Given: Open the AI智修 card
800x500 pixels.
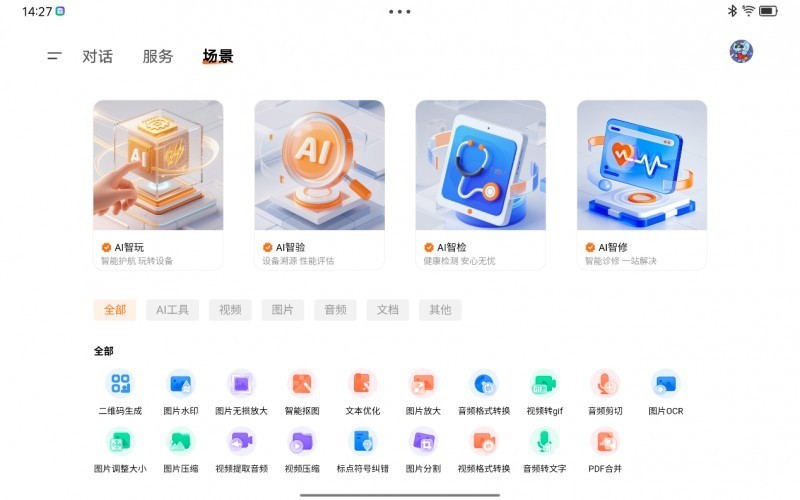Looking at the screenshot, I should 641,184.
